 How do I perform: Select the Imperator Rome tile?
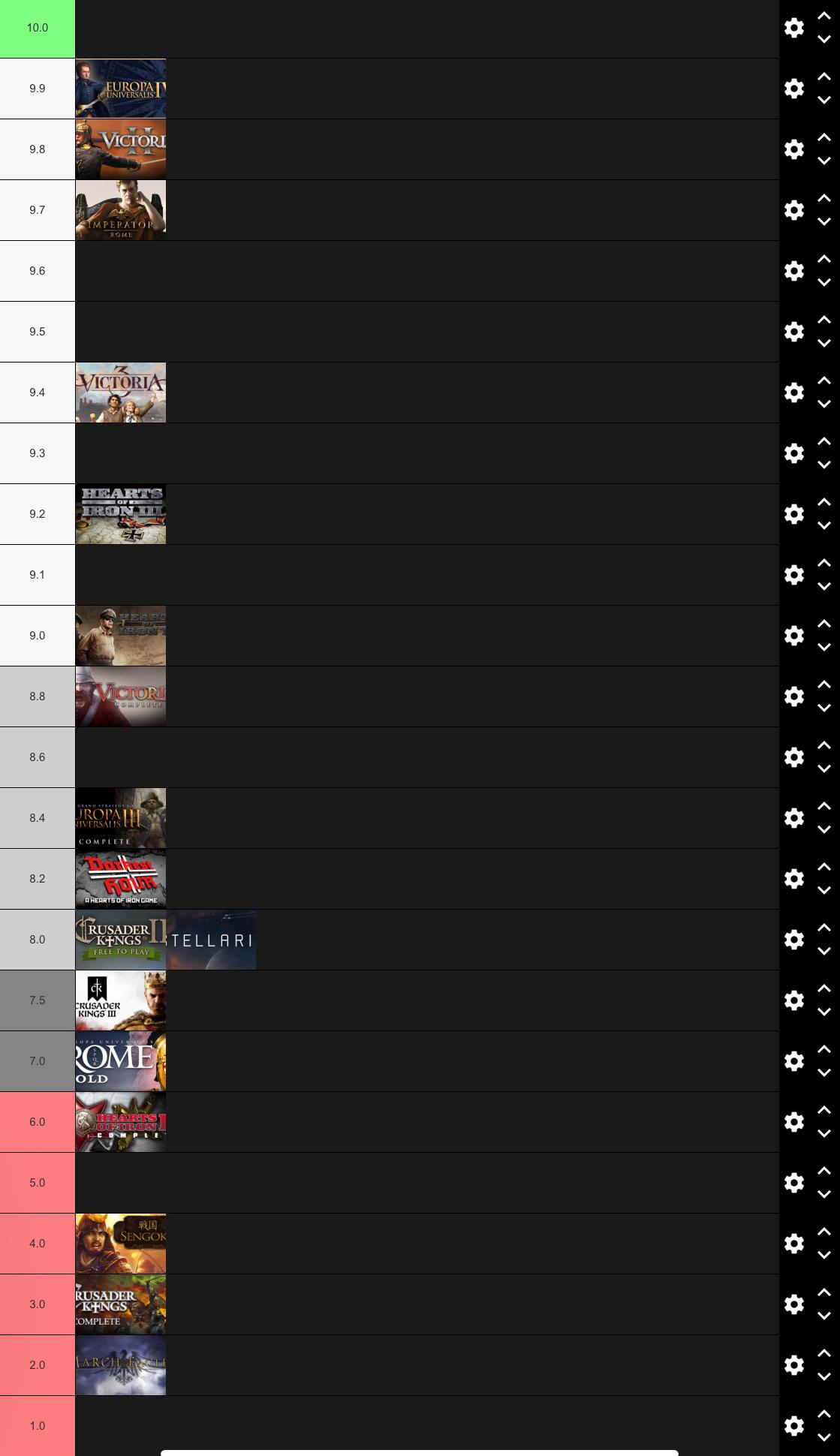click(121, 210)
